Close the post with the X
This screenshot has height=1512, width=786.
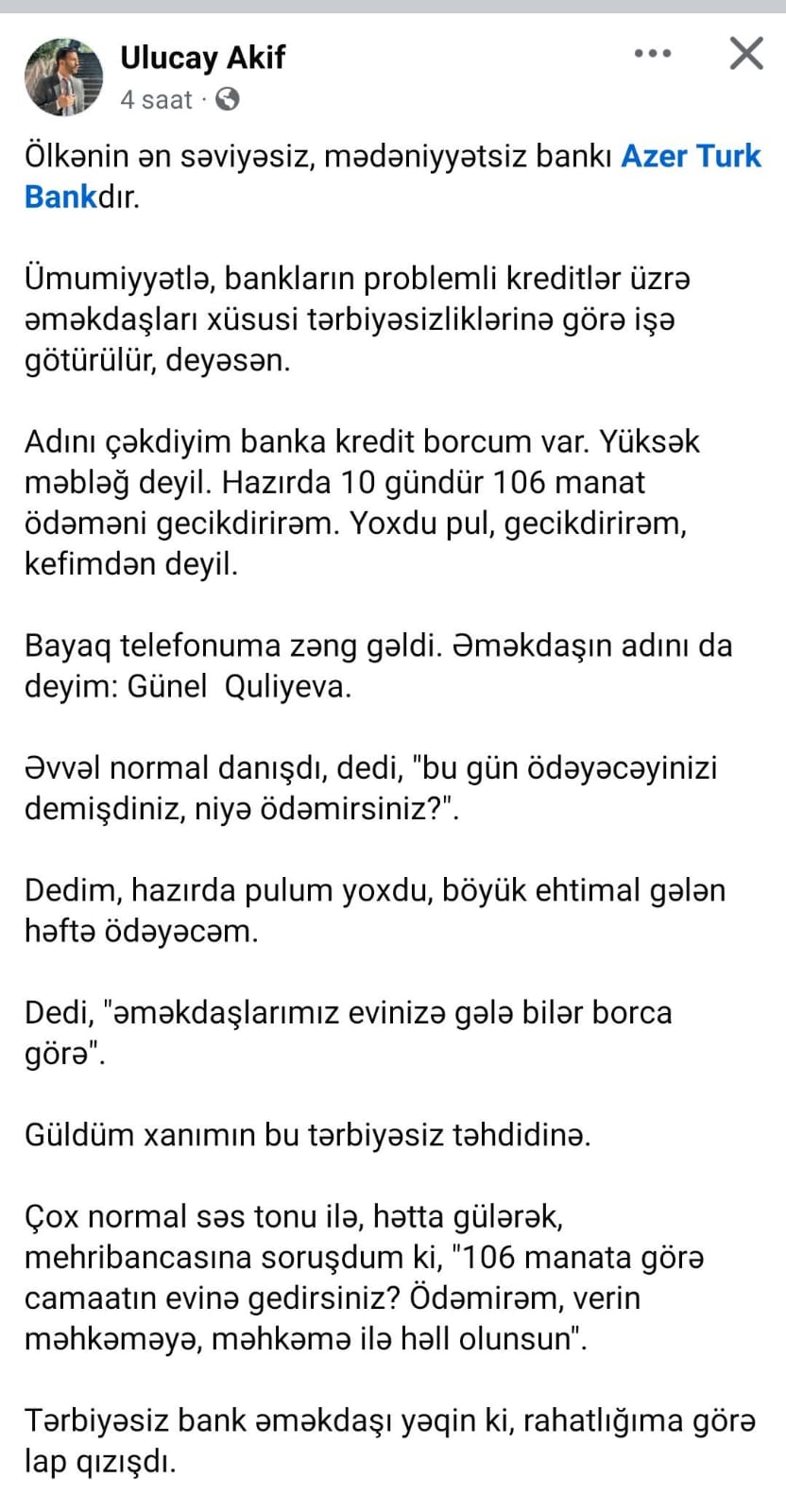pos(746,54)
